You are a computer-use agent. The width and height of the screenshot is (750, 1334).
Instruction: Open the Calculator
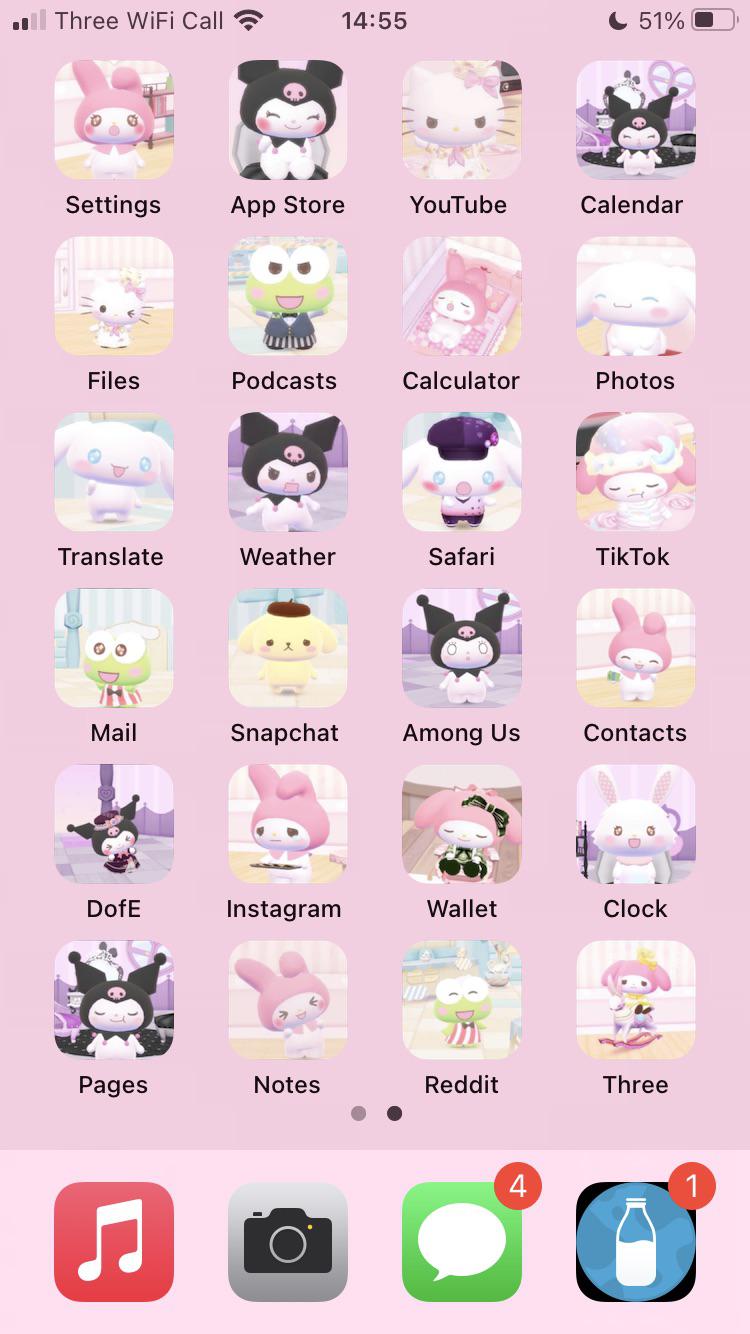461,296
